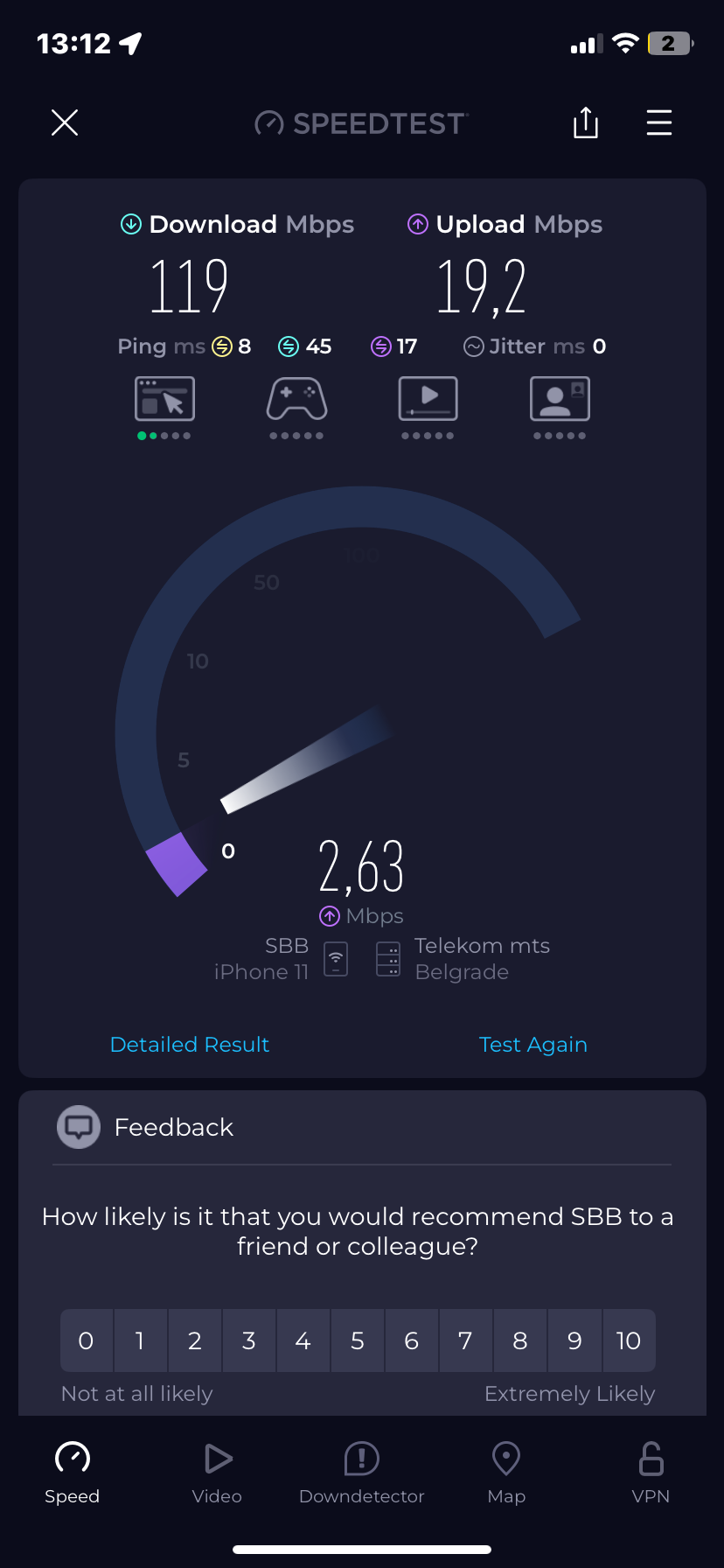Viewport: 724px width, 1568px height.
Task: Run the test with Test Again
Action: point(533,1045)
